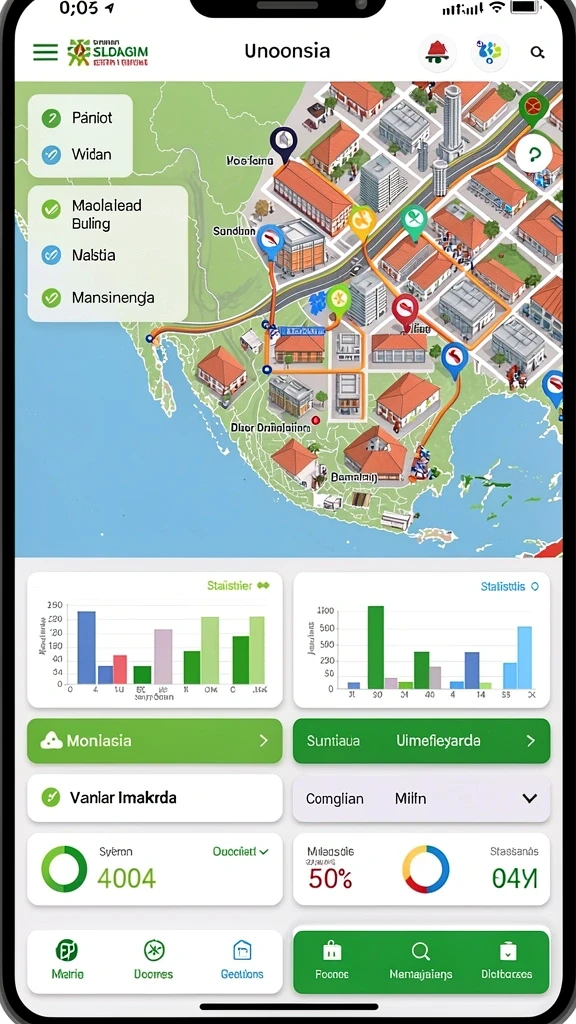Open the hamburger drawer menu
This screenshot has width=576, height=1024.
point(45,52)
